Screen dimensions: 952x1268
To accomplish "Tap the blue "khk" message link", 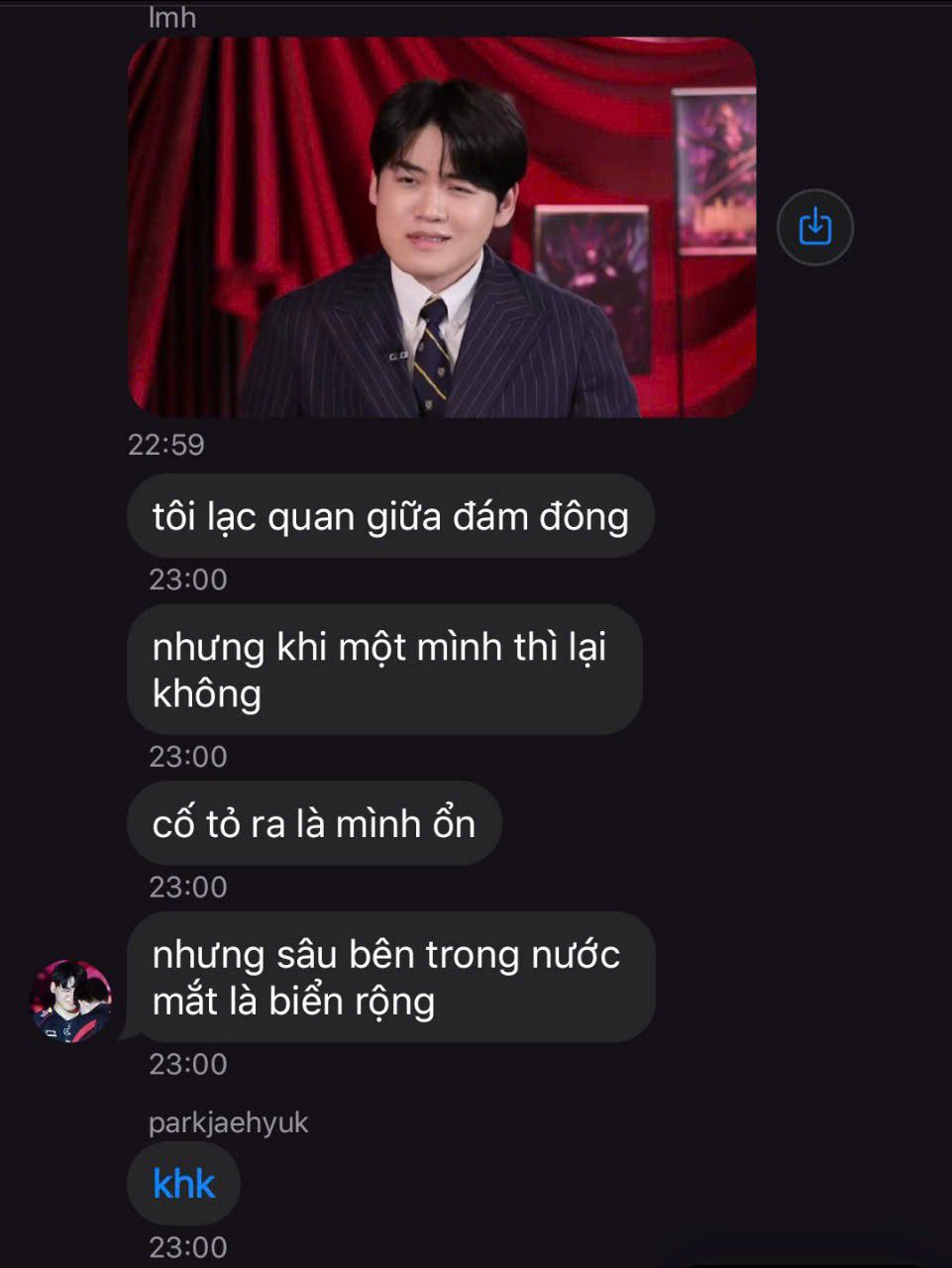I will tap(183, 1184).
